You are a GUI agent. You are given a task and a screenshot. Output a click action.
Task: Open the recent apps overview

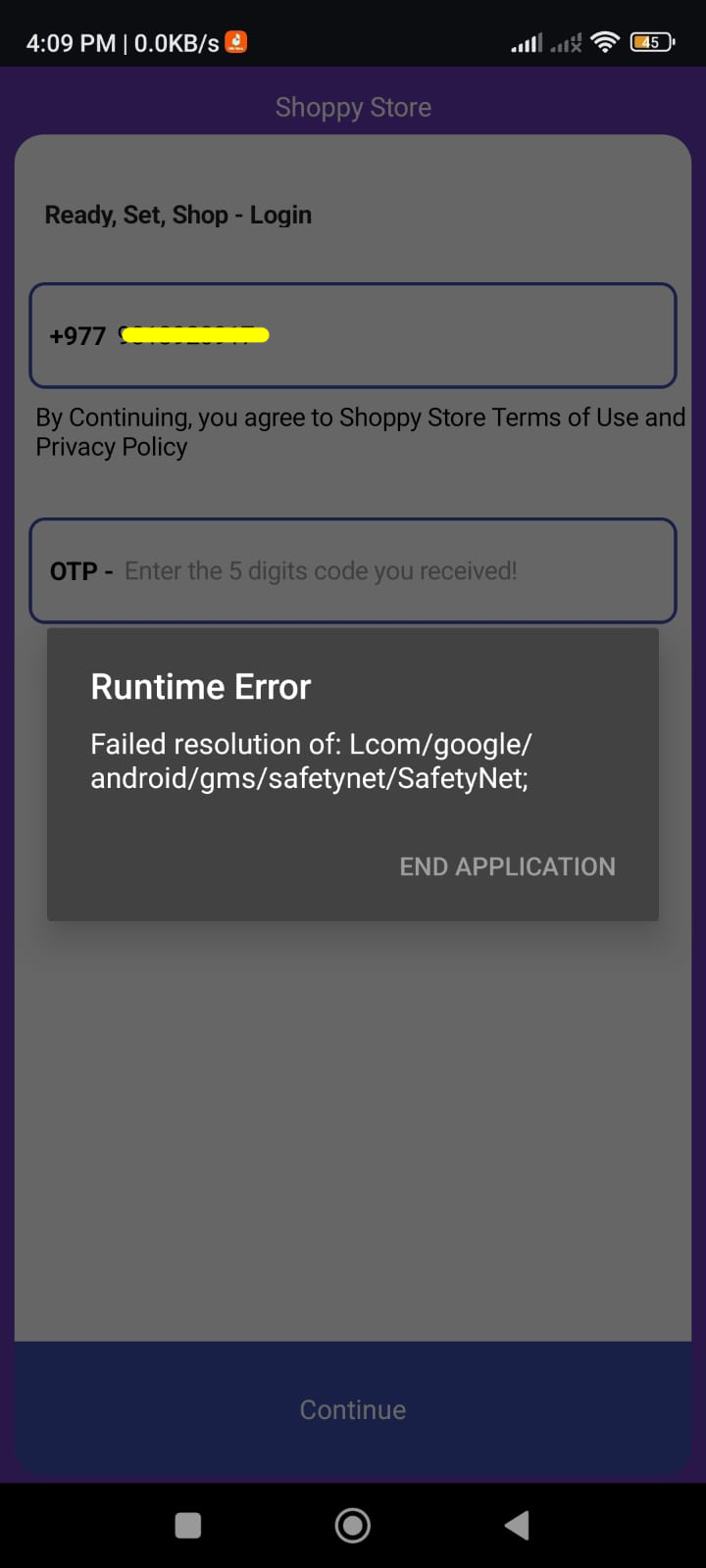point(187,1525)
